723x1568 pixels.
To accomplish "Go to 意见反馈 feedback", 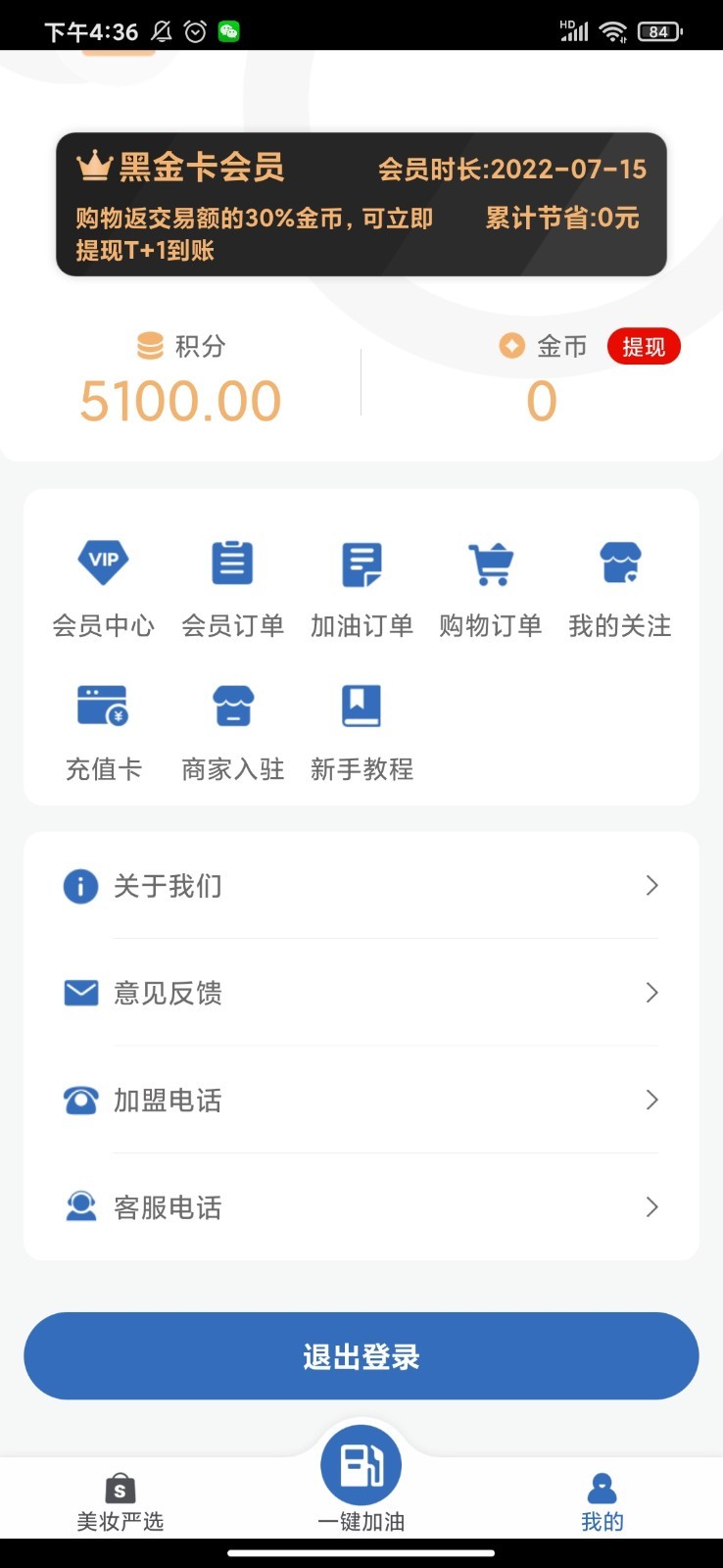I will point(361,993).
